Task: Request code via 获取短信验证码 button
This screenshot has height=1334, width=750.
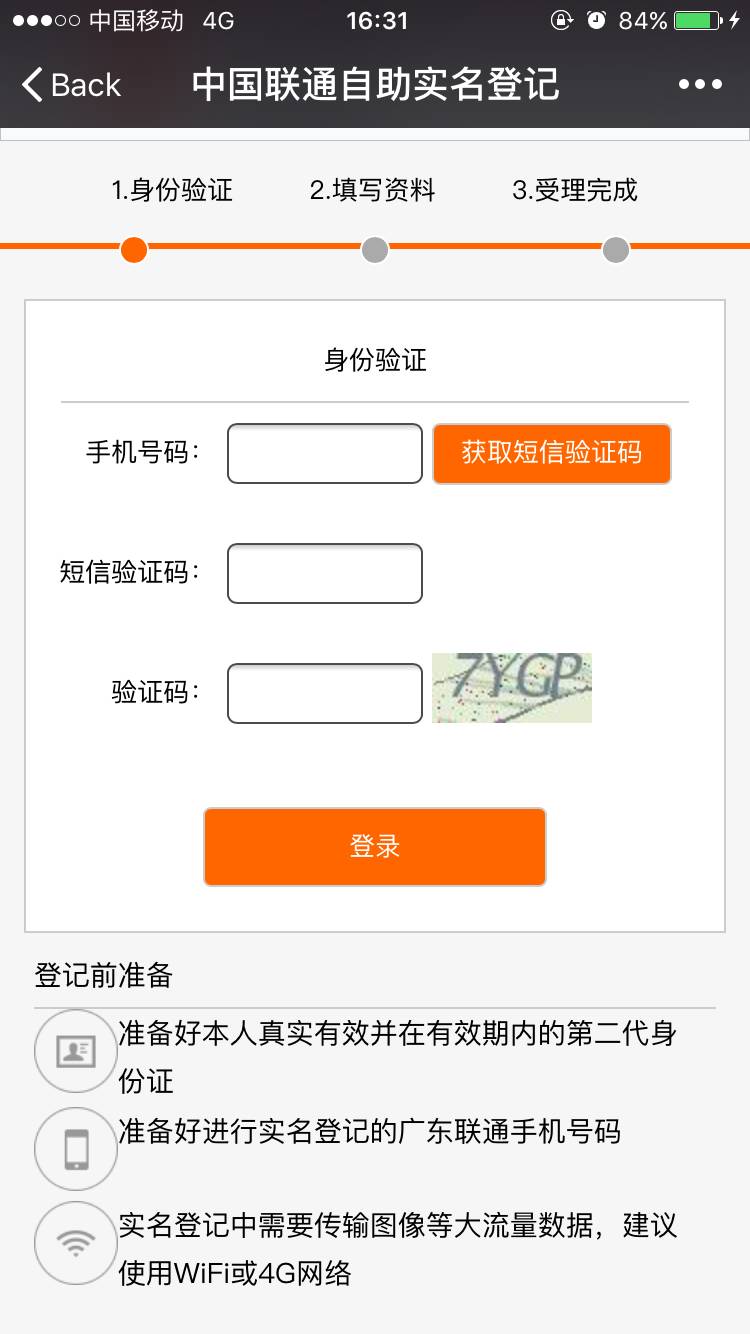Action: (551, 454)
